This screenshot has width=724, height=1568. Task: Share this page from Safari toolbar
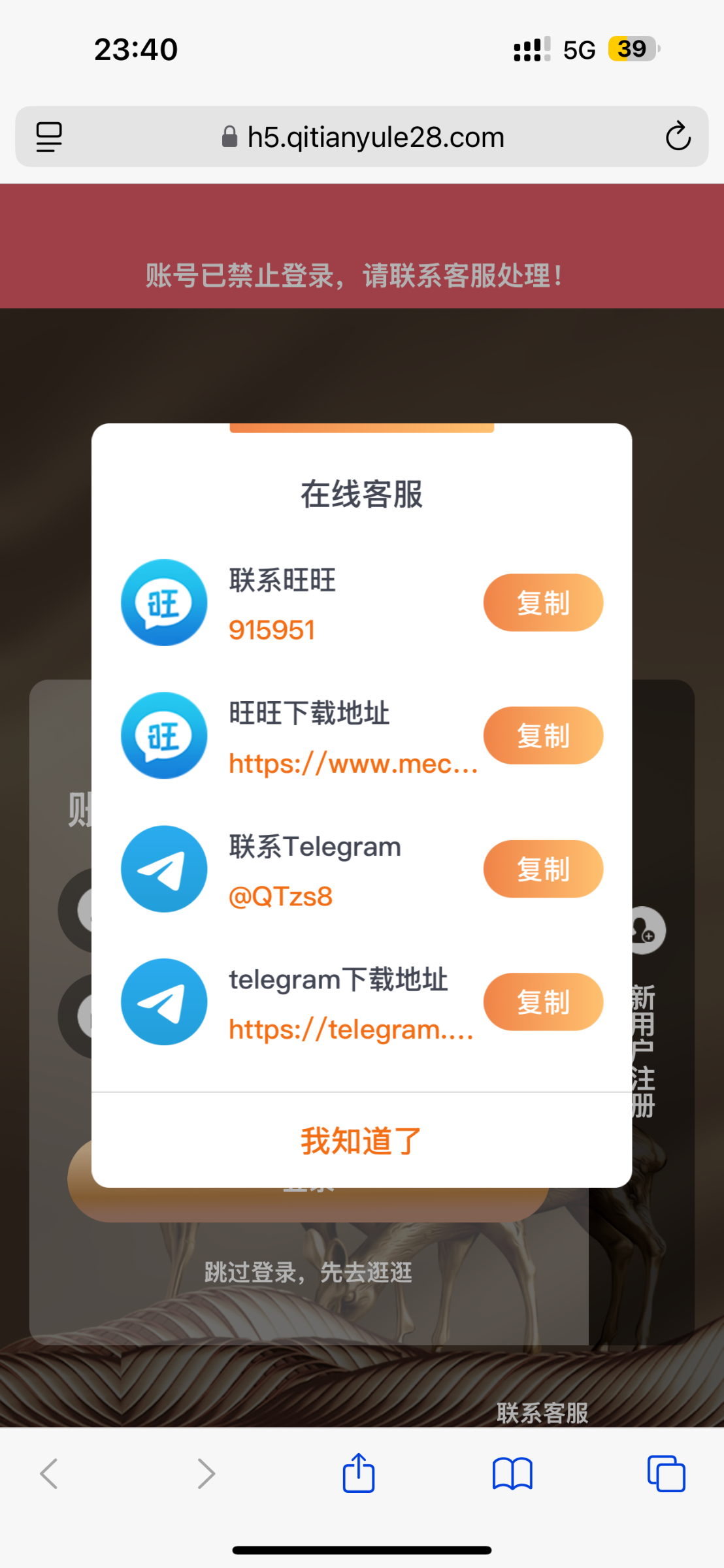point(359,1473)
